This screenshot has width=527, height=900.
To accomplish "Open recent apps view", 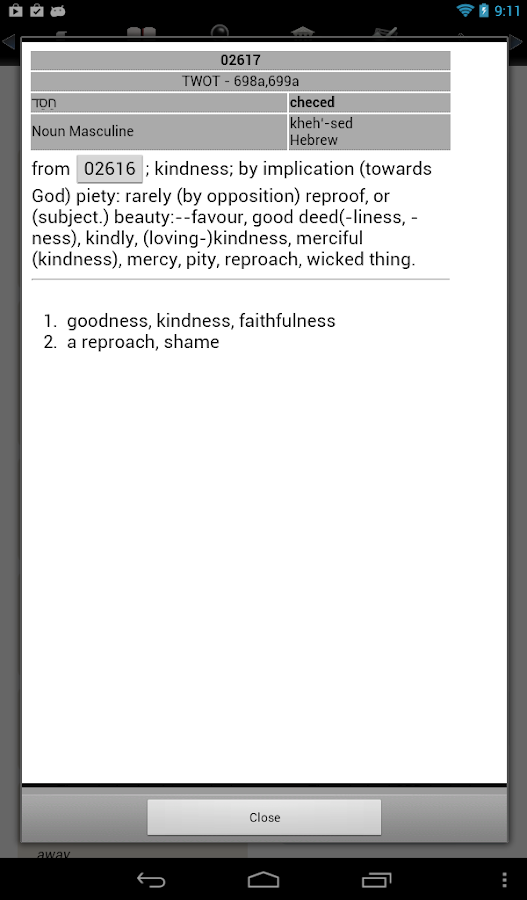I will 376,879.
